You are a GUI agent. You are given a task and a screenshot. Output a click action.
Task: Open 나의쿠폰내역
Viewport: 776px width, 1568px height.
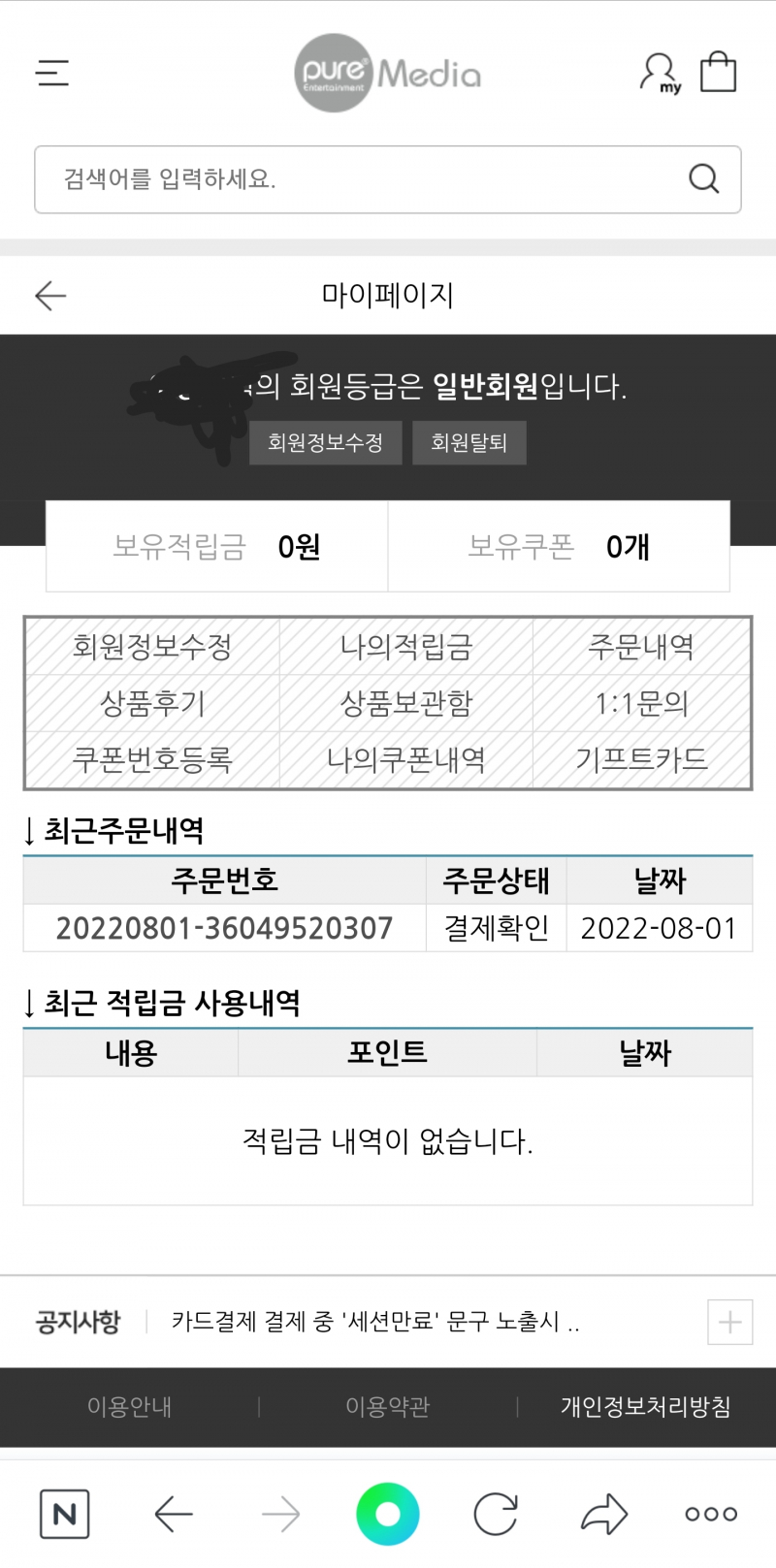tap(405, 759)
